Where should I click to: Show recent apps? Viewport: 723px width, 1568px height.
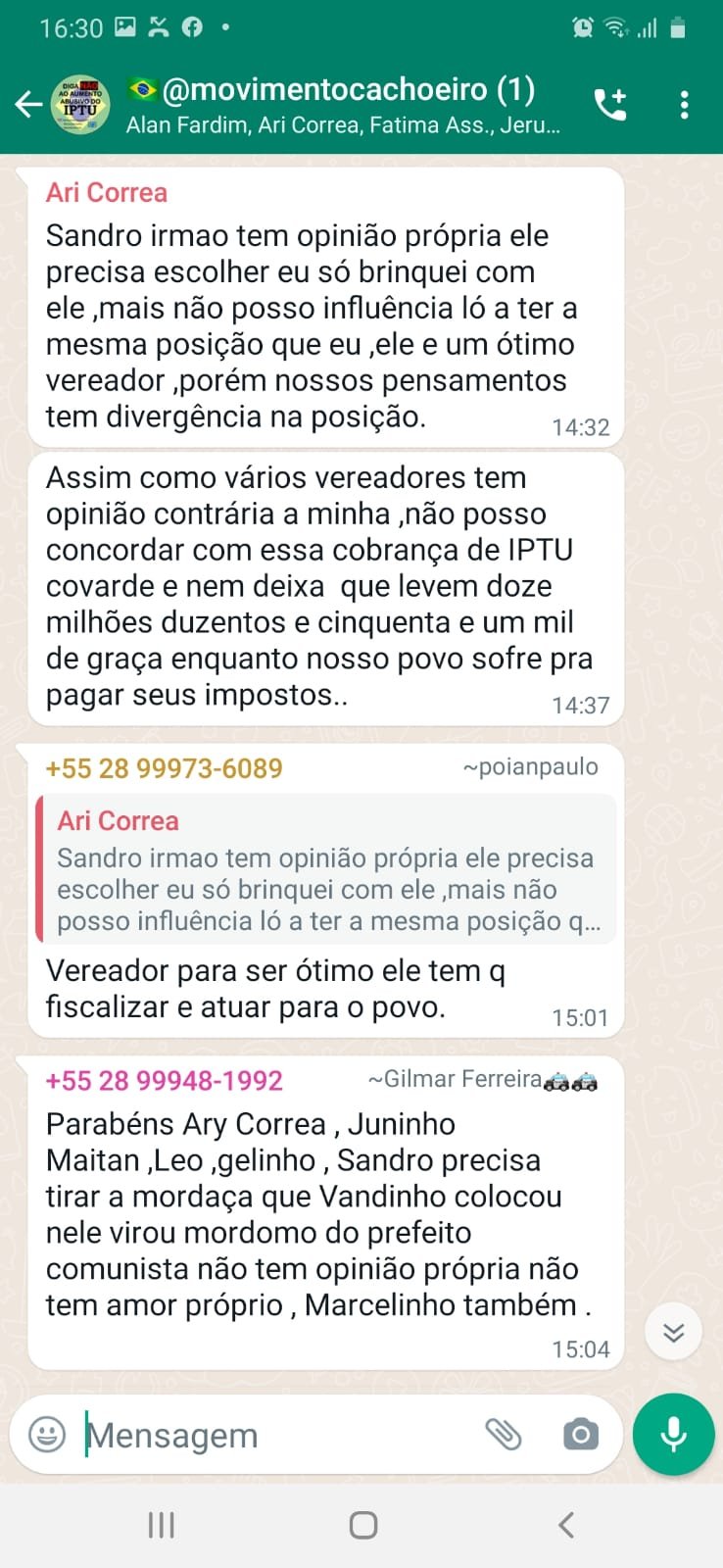[x=161, y=1525]
